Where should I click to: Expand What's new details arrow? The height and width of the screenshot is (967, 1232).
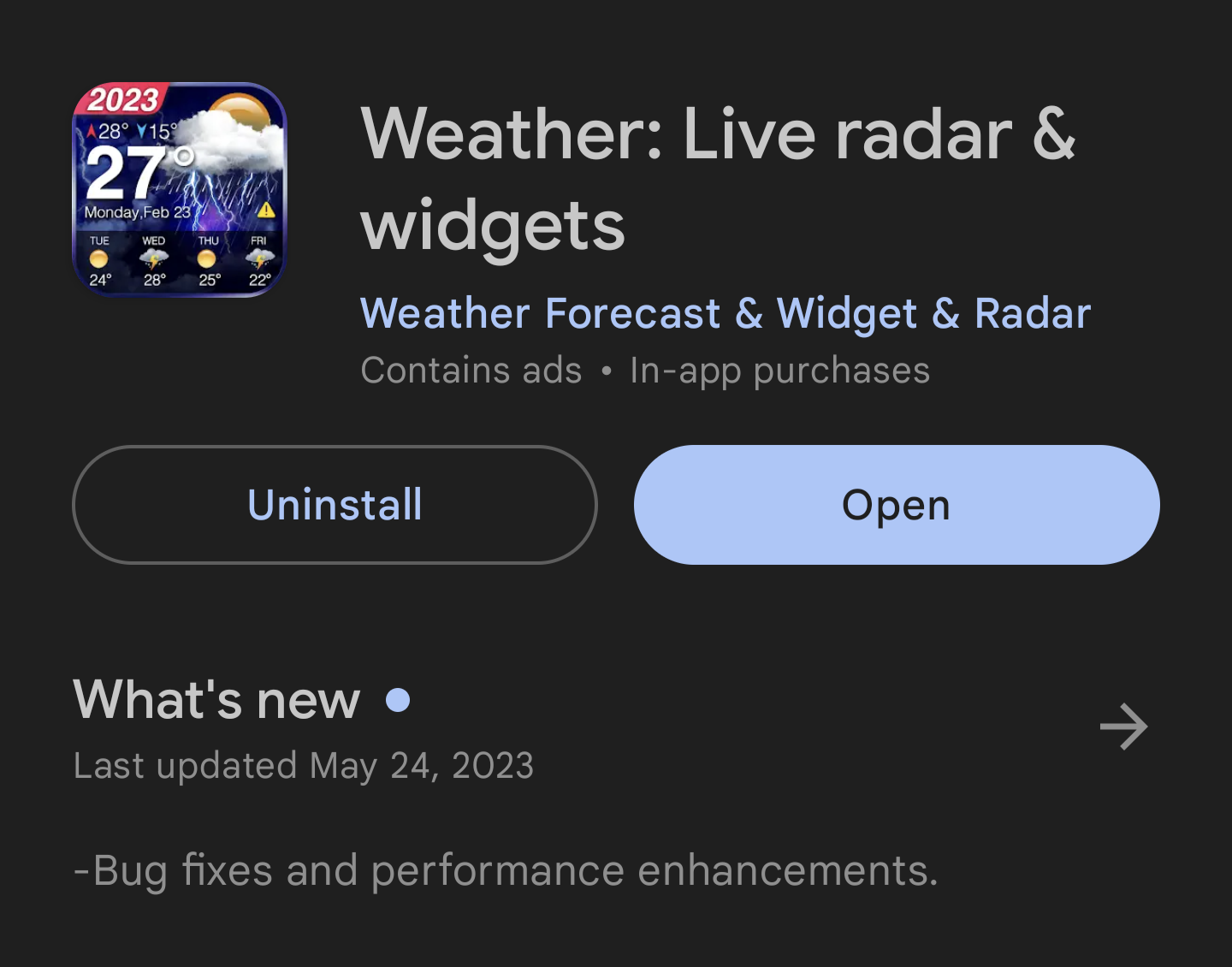[x=1123, y=727]
